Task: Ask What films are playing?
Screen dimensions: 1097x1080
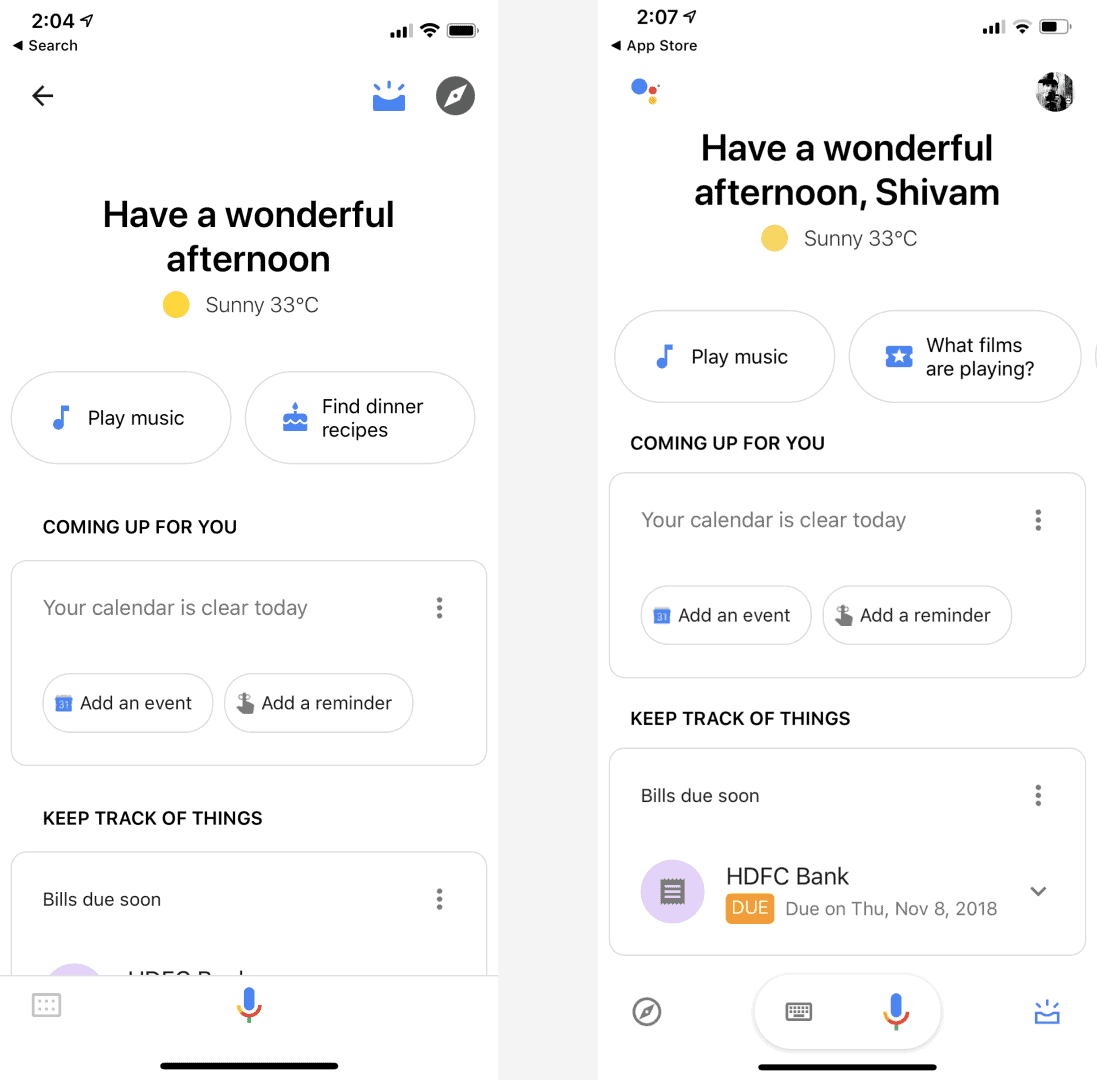Action: pyautogui.click(x=964, y=357)
